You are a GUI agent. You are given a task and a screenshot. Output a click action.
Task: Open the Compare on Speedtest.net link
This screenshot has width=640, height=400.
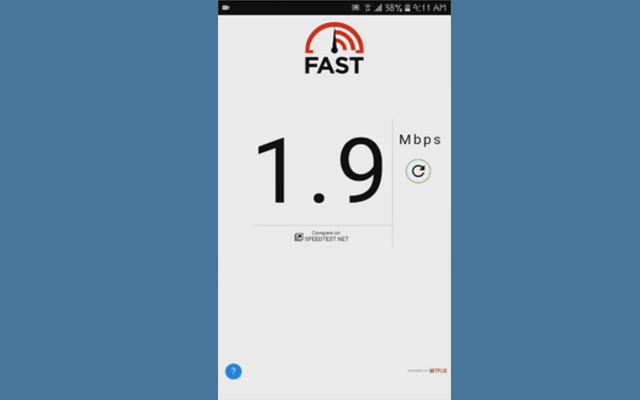pos(322,236)
